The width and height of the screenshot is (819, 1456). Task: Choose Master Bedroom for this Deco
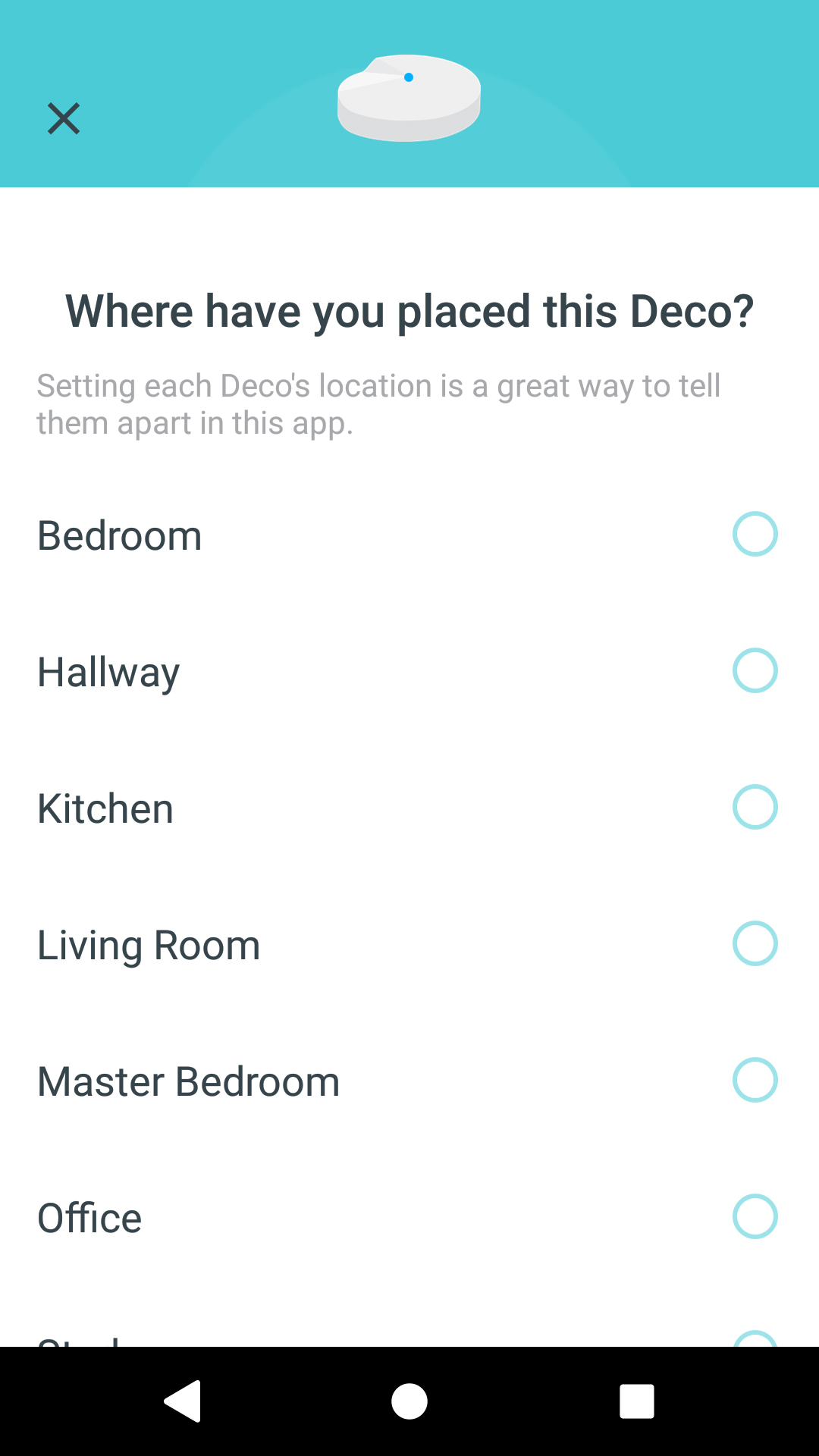click(409, 1081)
